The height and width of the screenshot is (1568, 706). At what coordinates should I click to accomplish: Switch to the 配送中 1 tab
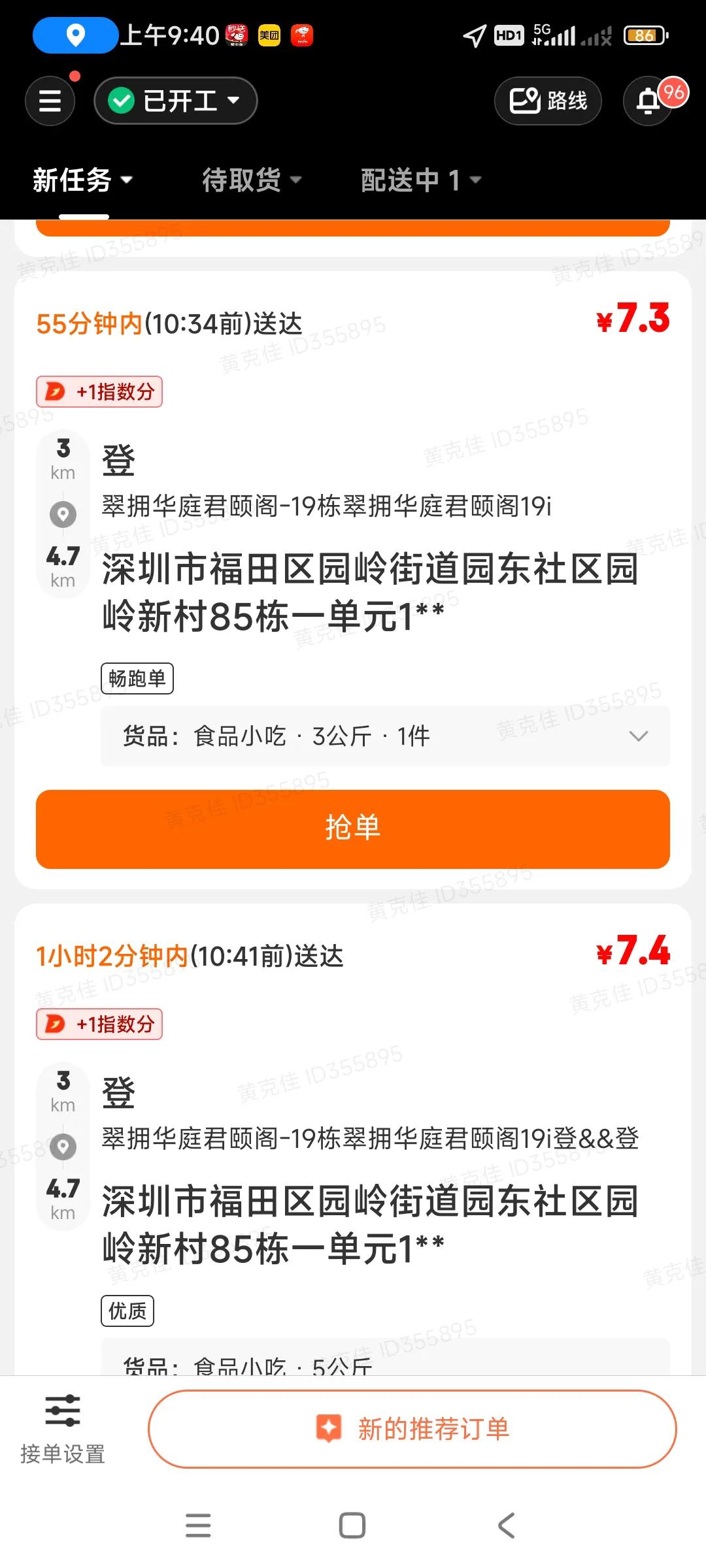click(418, 180)
